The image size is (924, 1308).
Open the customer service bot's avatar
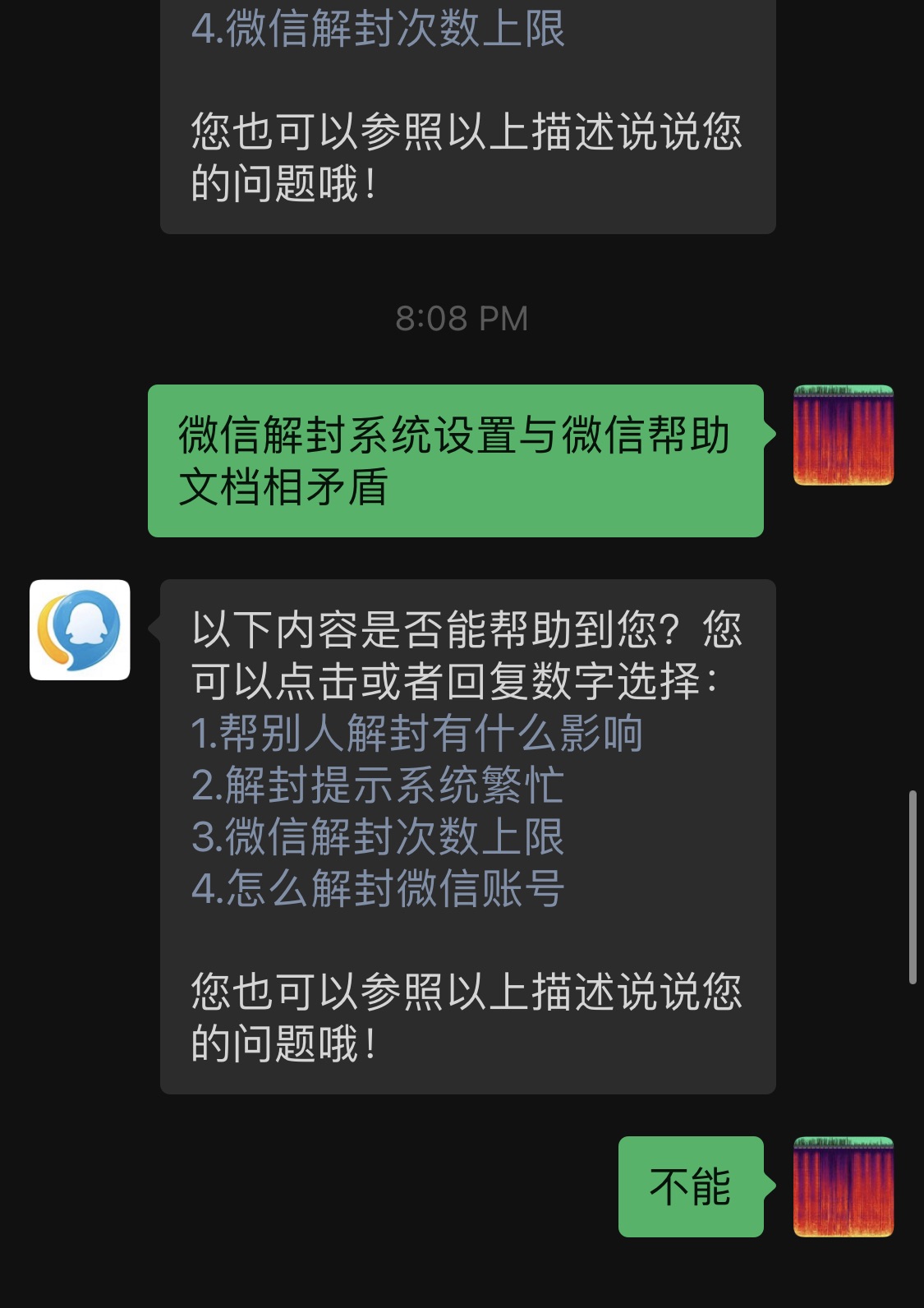click(80, 630)
